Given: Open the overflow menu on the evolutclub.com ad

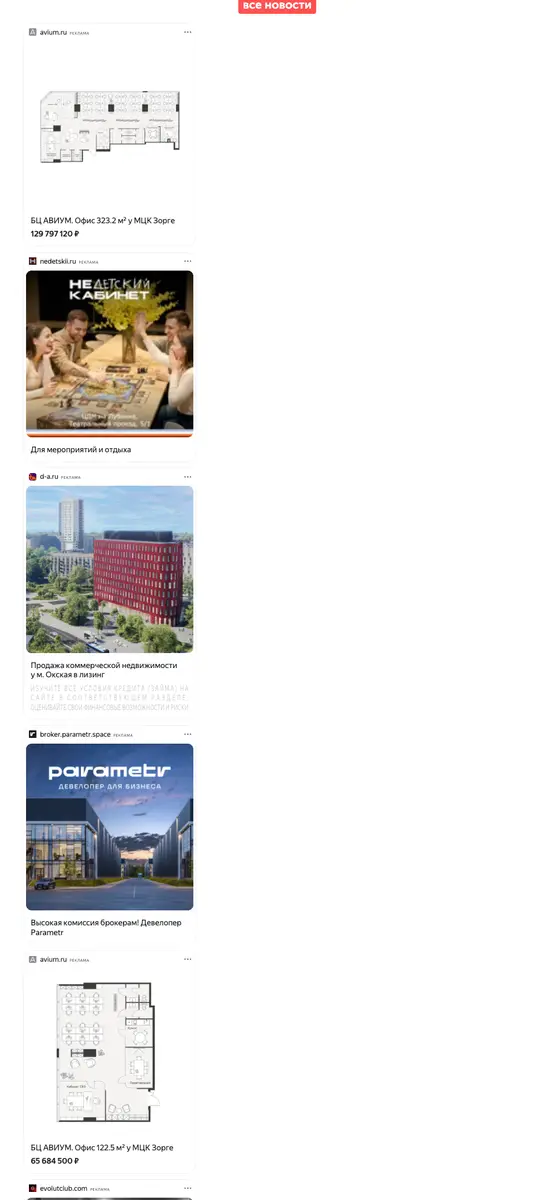Looking at the screenshot, I should [187, 1188].
